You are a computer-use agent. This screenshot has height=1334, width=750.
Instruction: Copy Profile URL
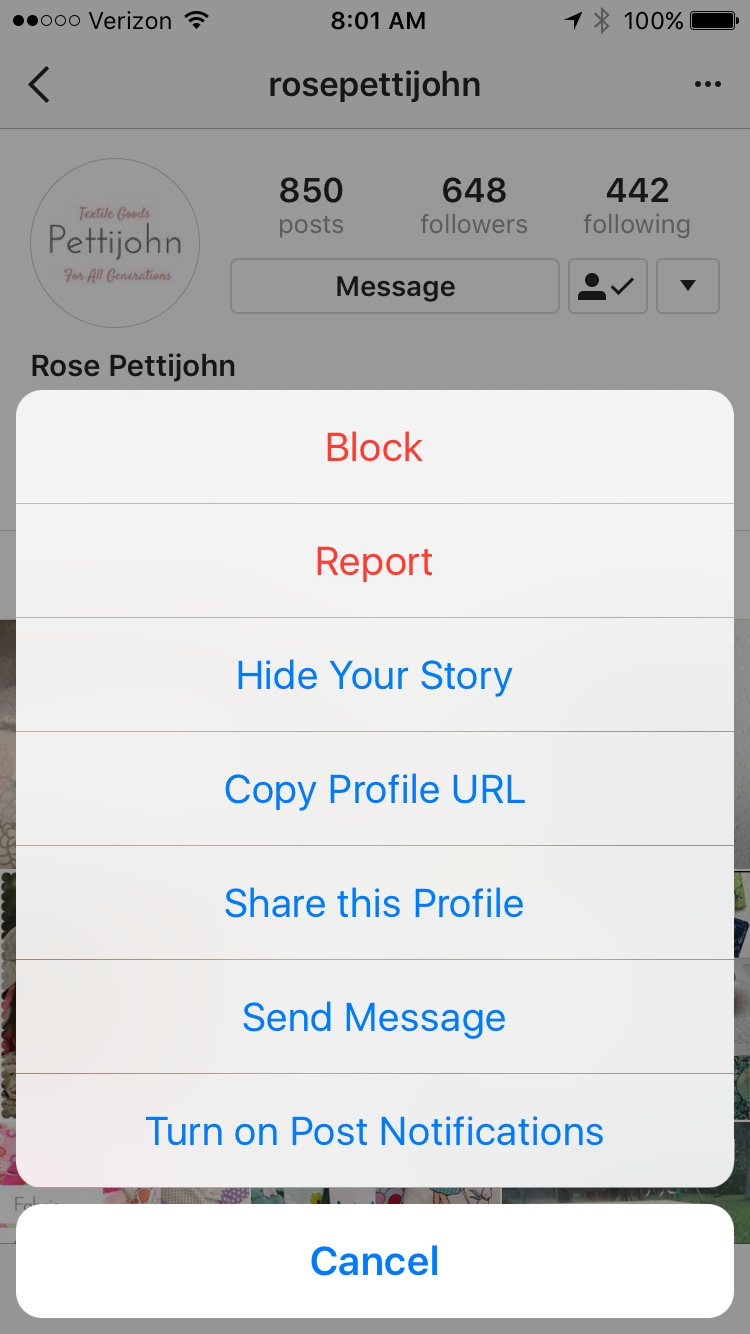point(374,789)
